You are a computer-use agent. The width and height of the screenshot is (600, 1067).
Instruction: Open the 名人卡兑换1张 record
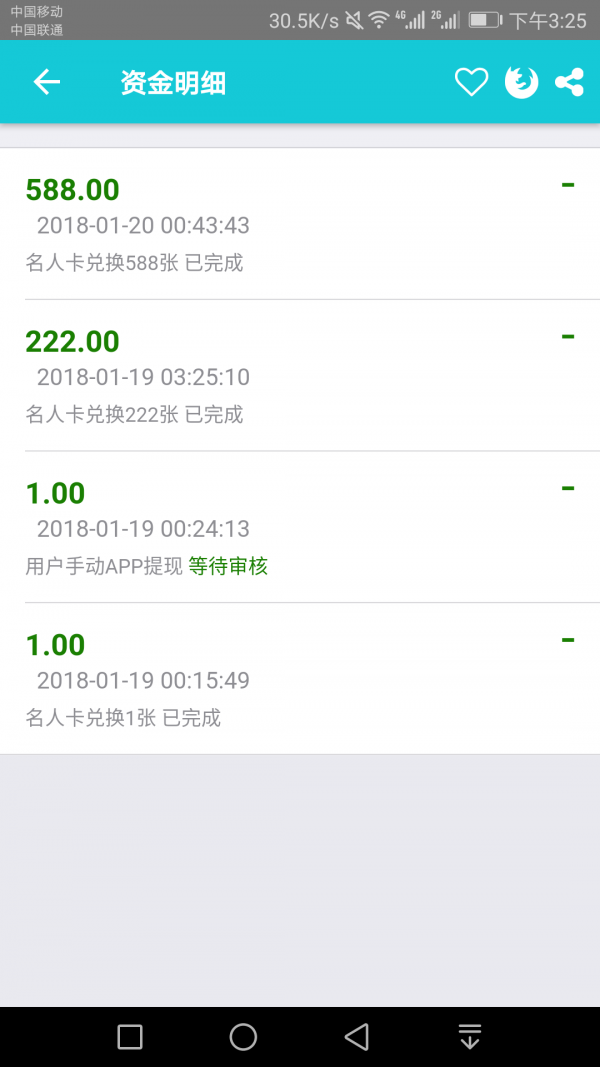click(300, 678)
